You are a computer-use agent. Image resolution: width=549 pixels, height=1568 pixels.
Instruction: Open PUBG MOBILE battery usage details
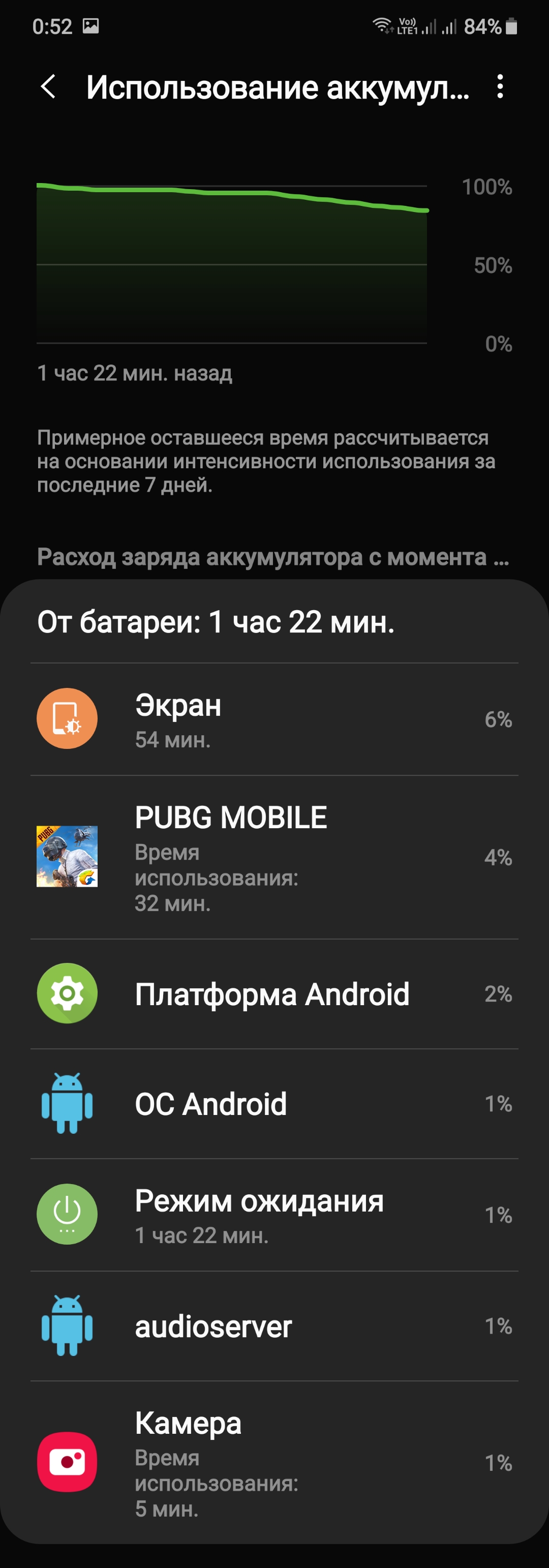(x=274, y=857)
